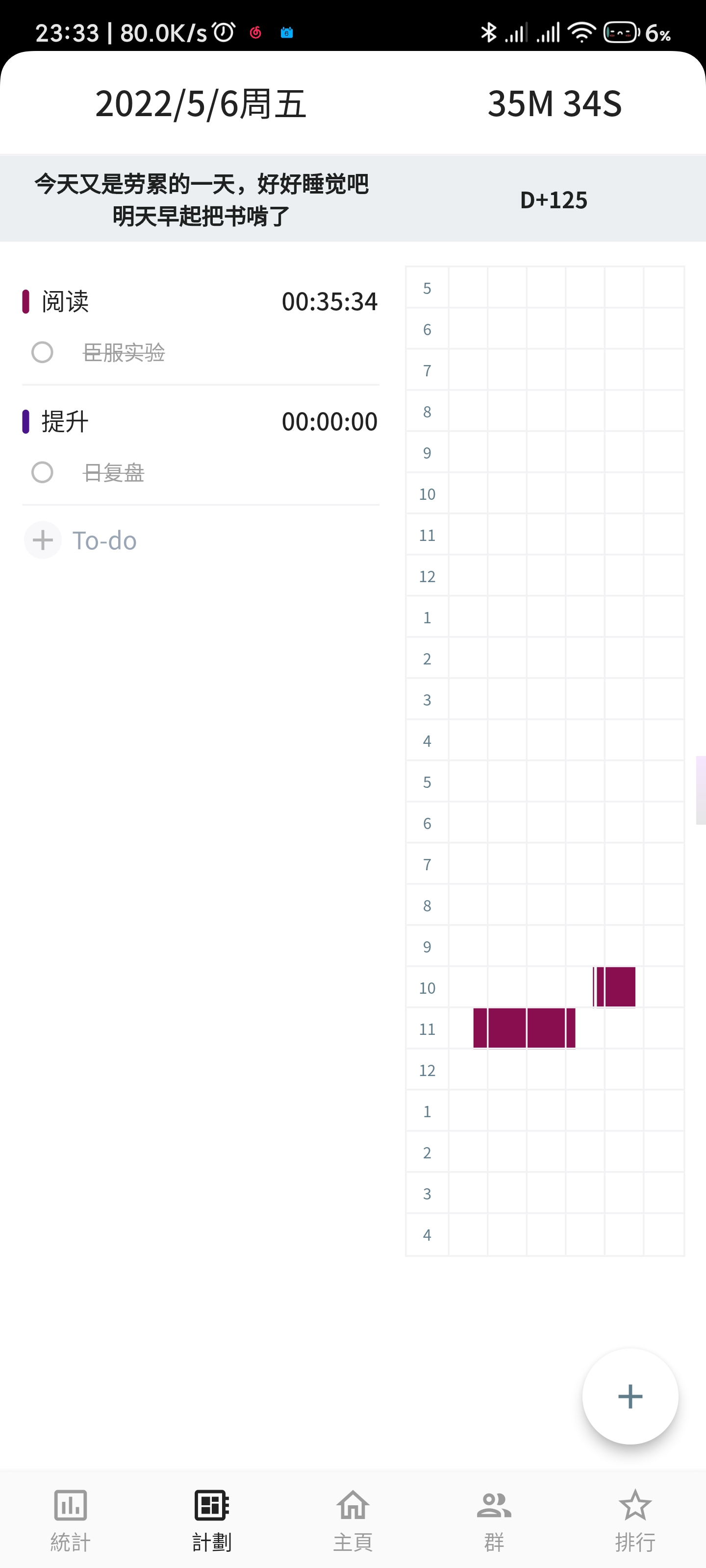Open the D+125 day counter
Screen dimensions: 706x1568
click(x=553, y=199)
